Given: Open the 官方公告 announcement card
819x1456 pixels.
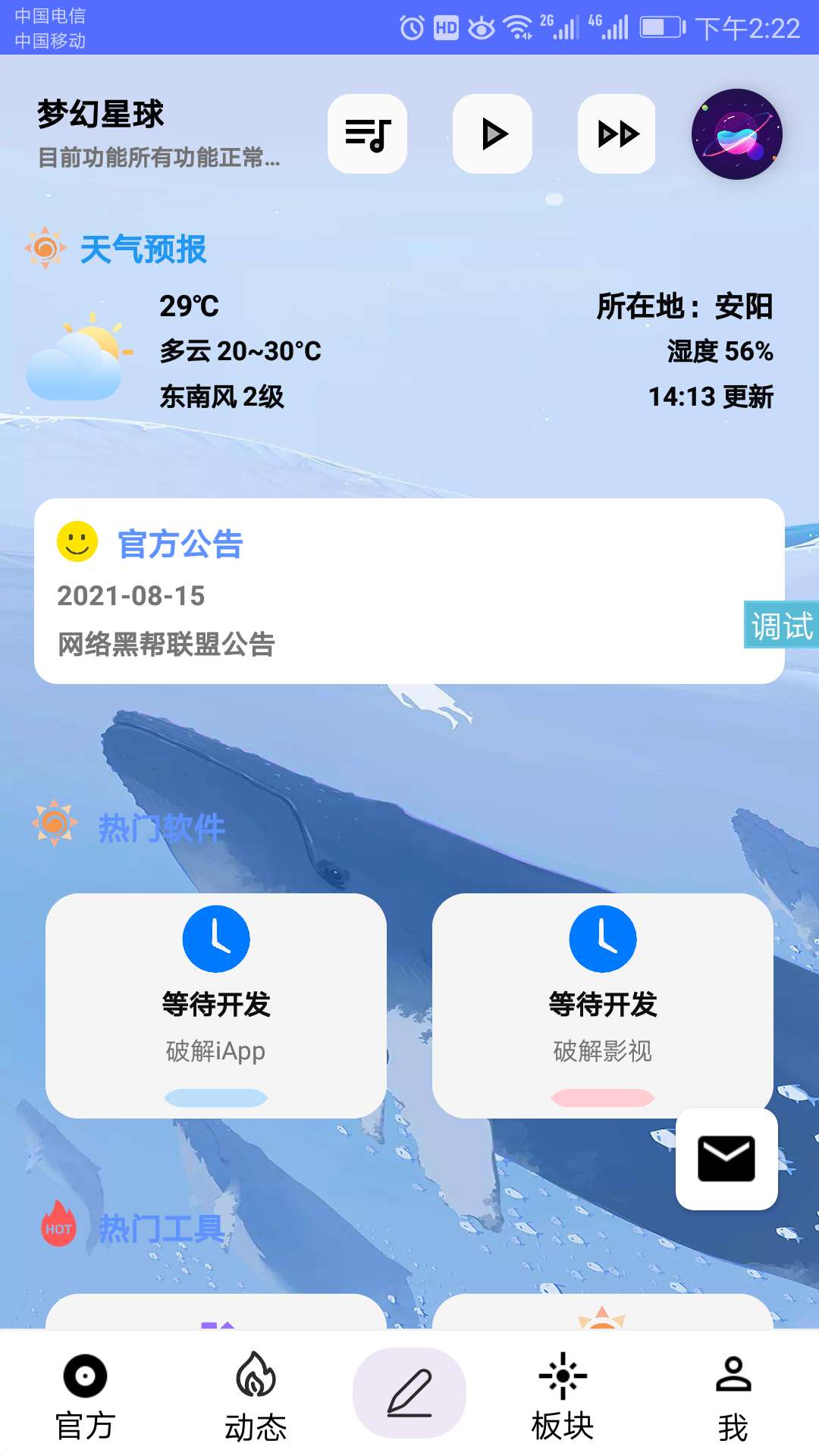Looking at the screenshot, I should (x=409, y=591).
